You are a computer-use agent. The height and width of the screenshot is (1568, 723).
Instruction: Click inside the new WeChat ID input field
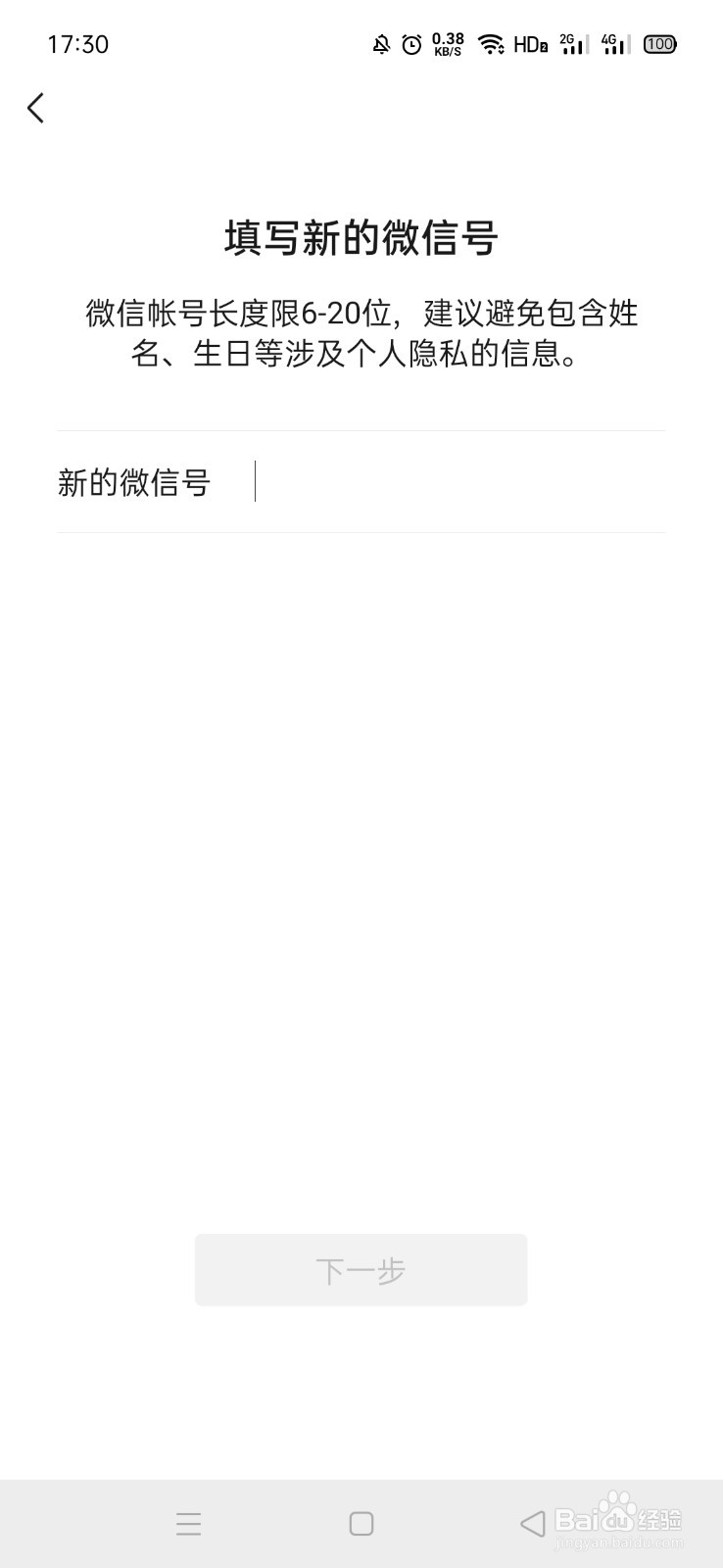click(441, 482)
